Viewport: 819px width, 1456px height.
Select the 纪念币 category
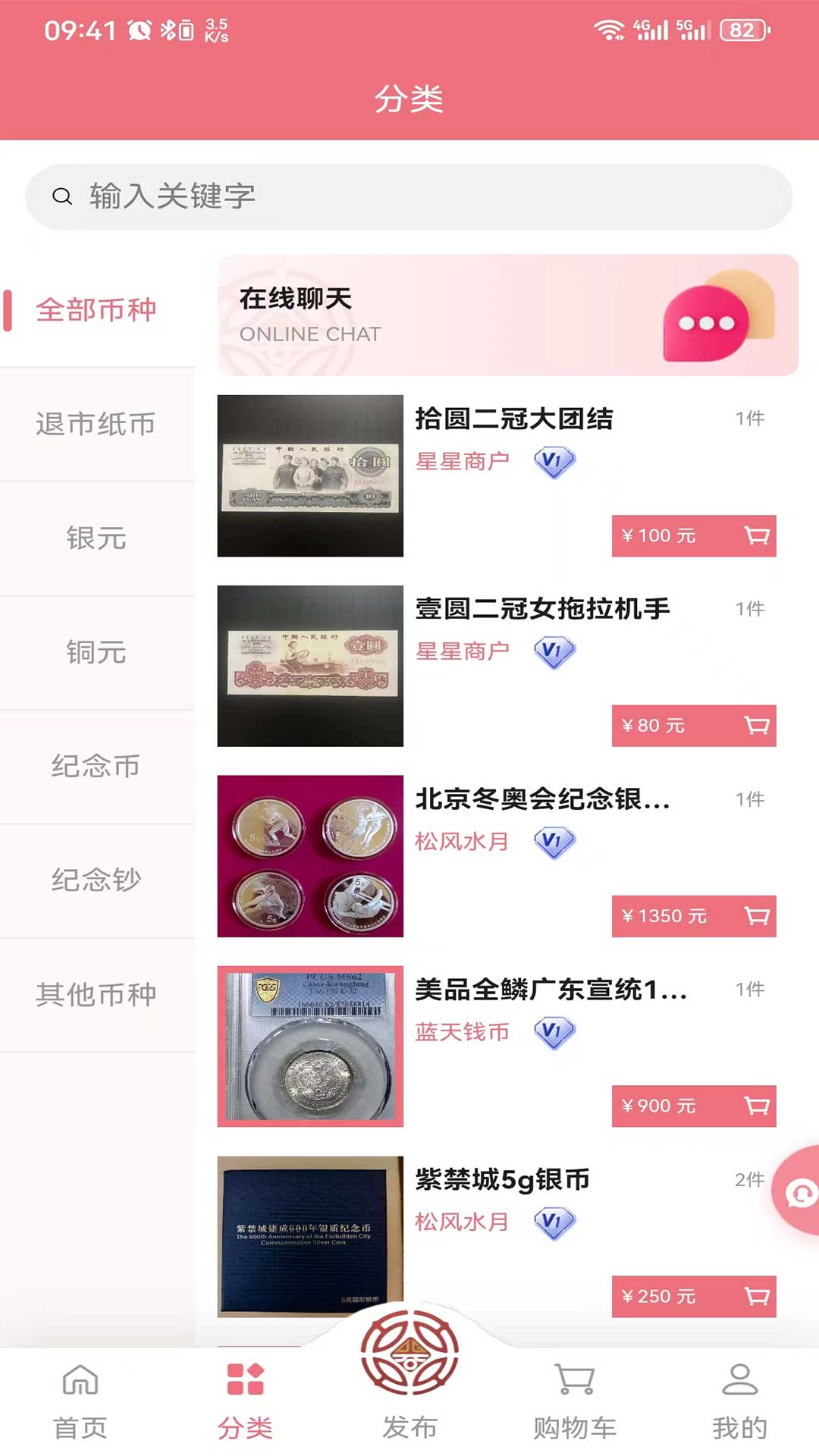[x=96, y=767]
